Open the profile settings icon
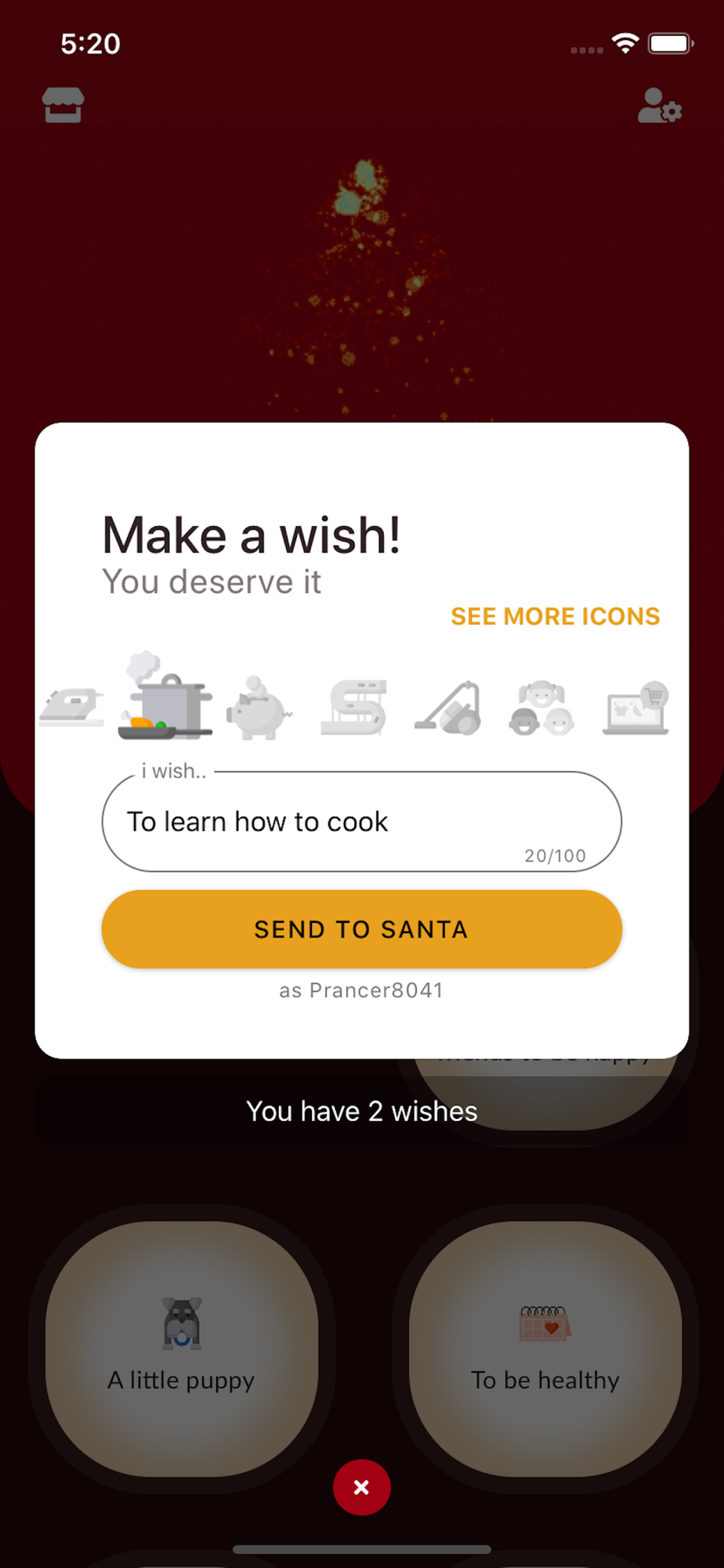This screenshot has width=724, height=1568. click(660, 106)
